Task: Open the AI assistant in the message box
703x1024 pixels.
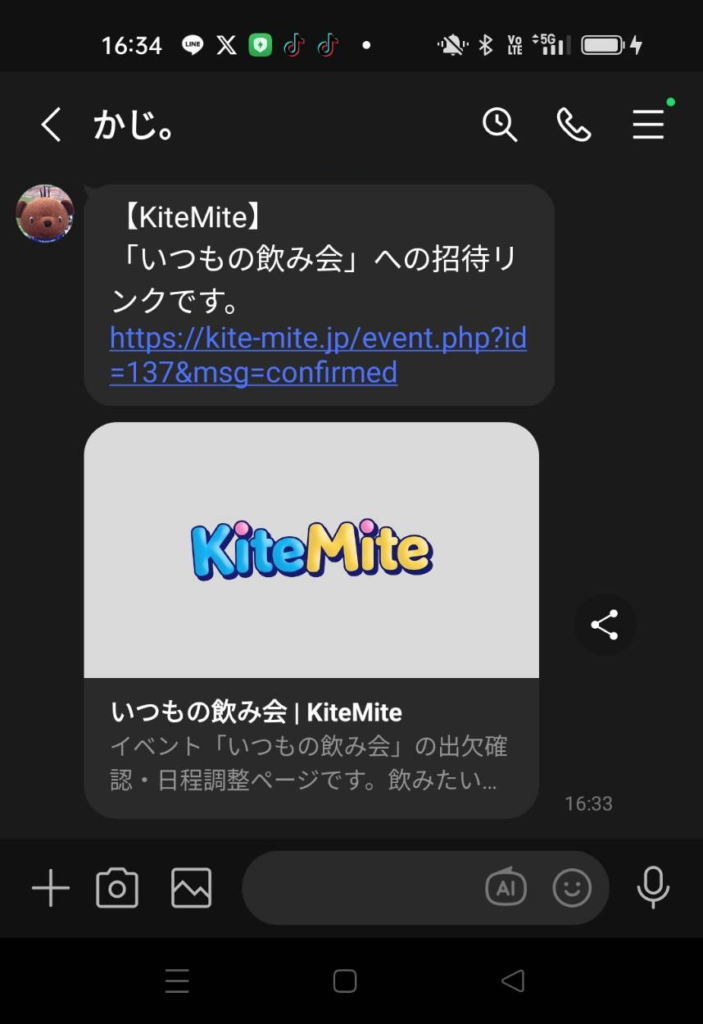Action: click(505, 888)
